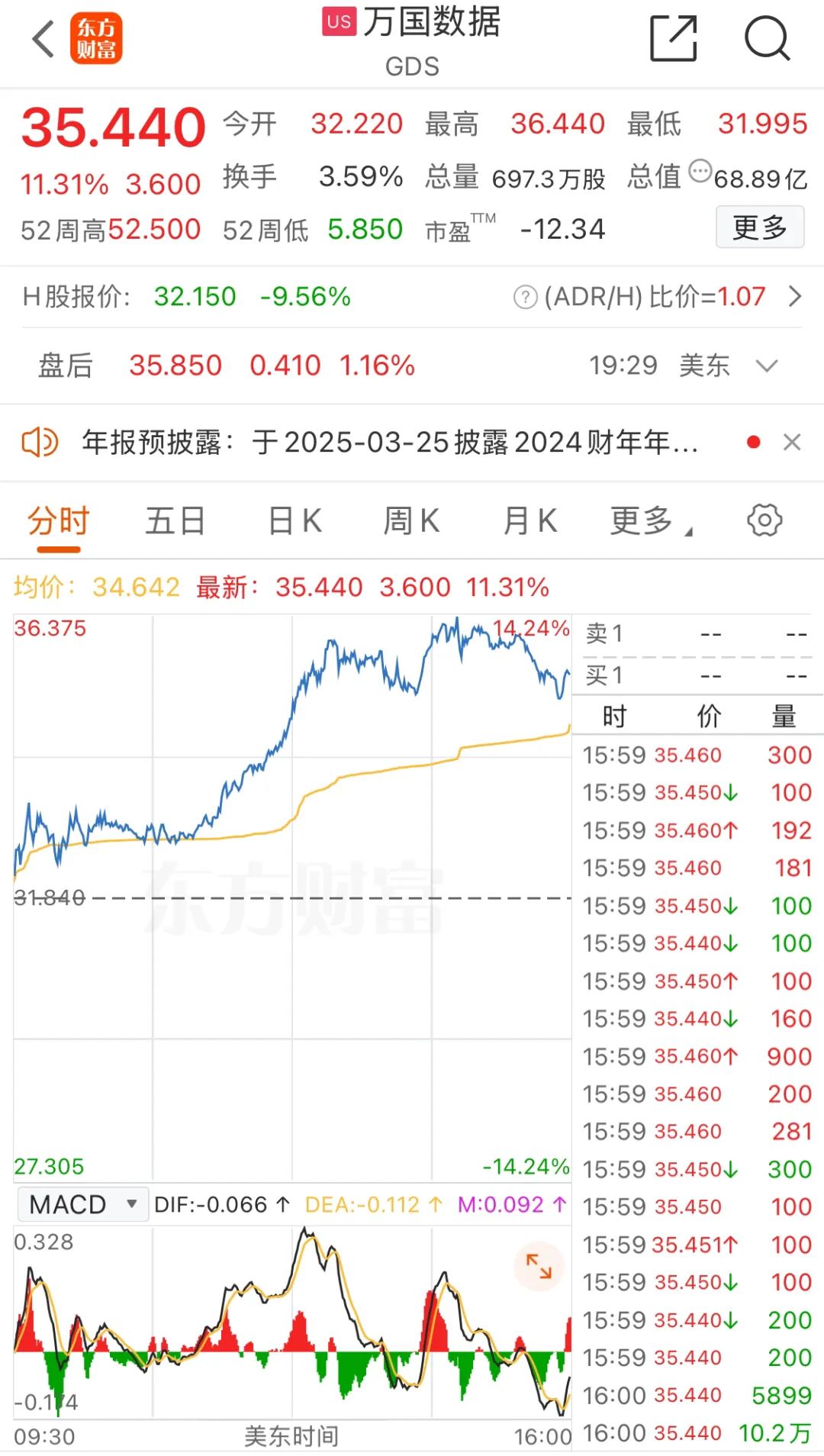
Task: Switch to the 日K chart tab
Action: click(x=295, y=521)
